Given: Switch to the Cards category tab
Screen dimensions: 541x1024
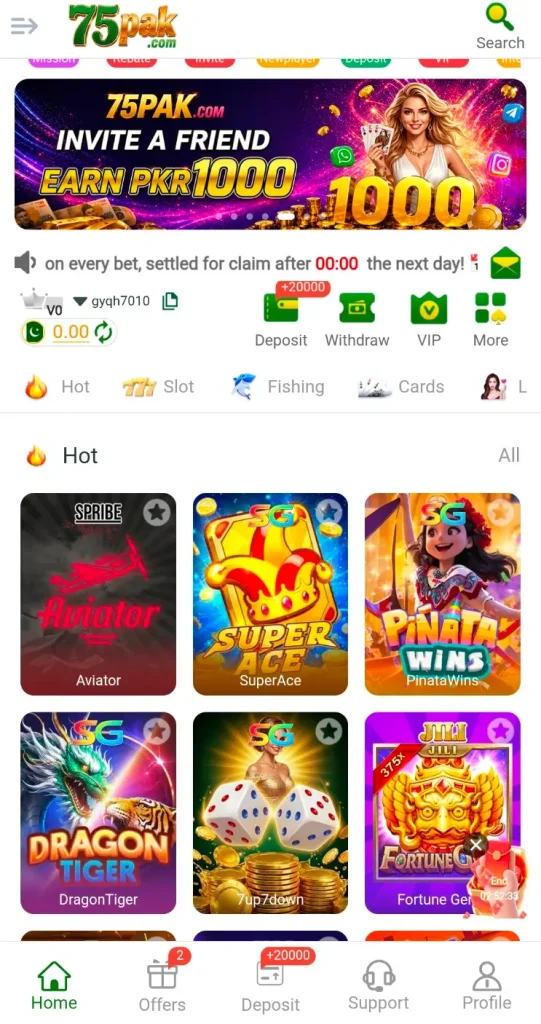Looking at the screenshot, I should (x=401, y=387).
